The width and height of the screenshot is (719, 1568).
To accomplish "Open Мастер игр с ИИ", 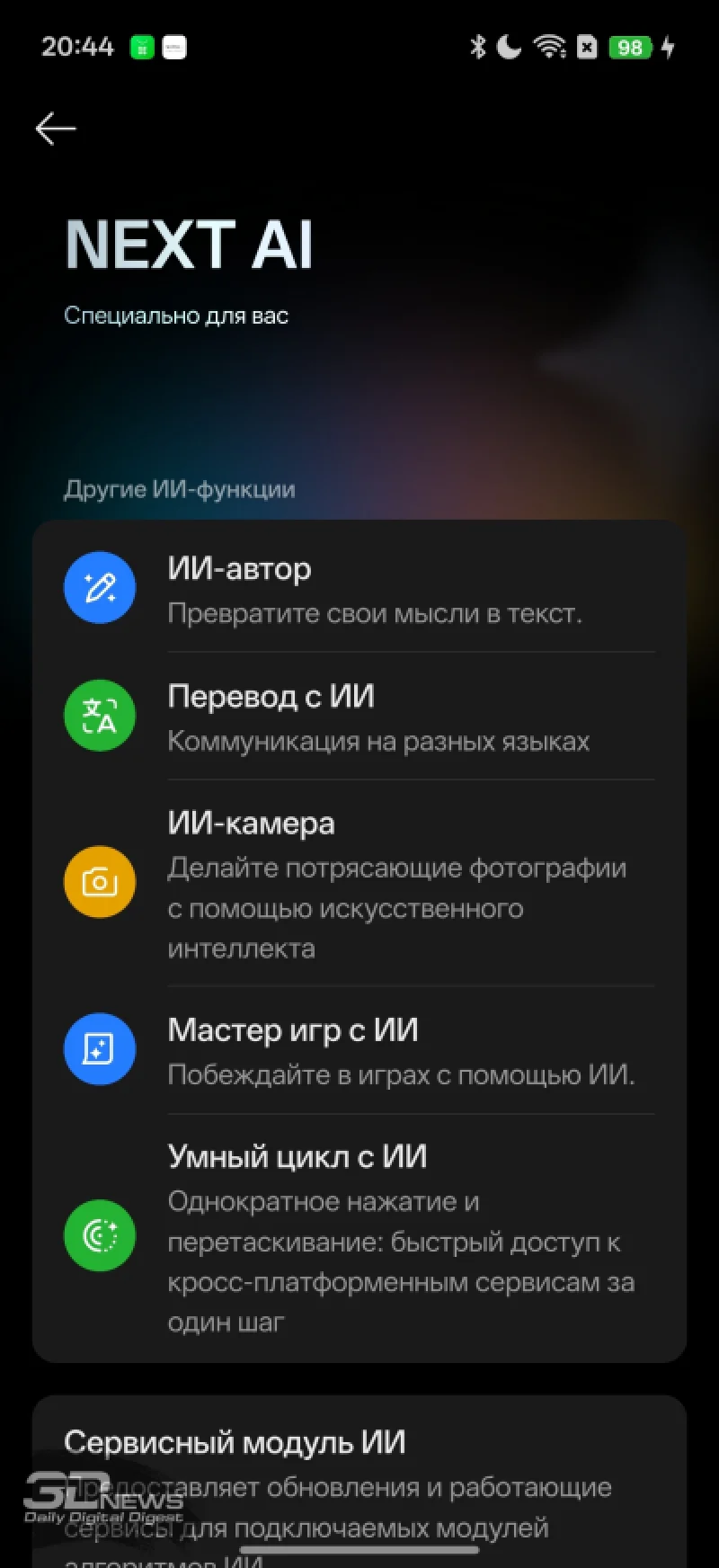I will 359,1050.
